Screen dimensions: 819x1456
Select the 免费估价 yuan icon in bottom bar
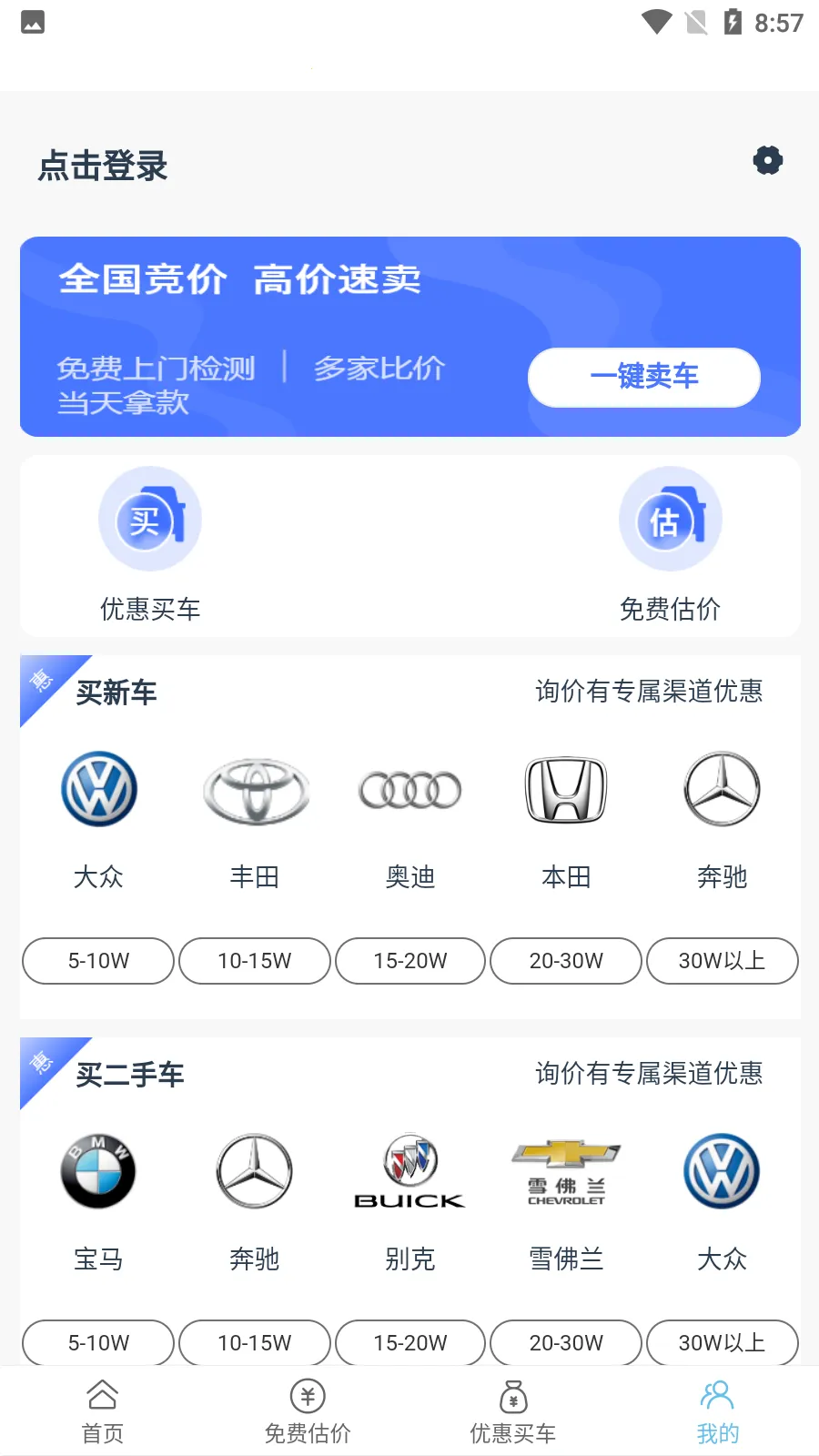click(307, 1395)
